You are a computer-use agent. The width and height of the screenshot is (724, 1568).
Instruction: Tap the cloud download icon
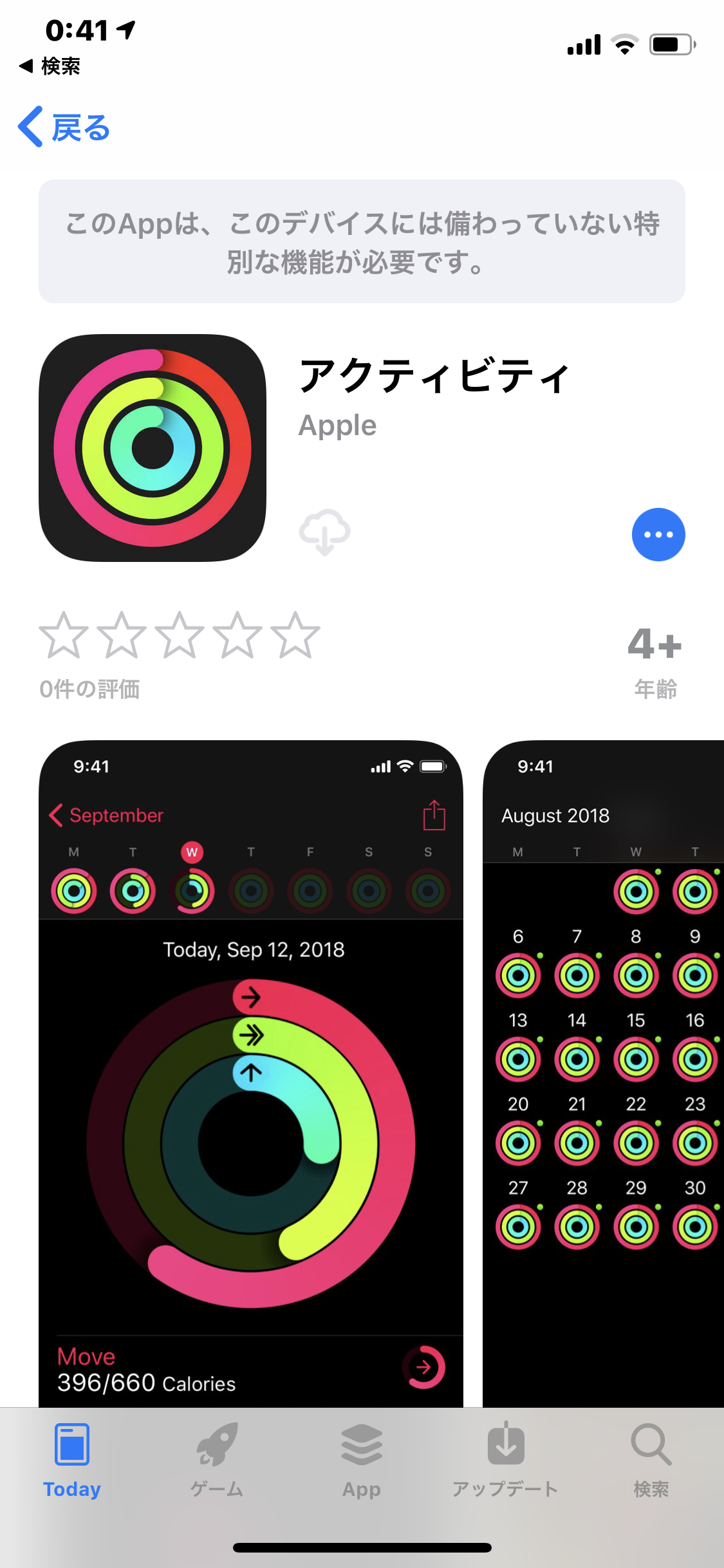tap(324, 532)
